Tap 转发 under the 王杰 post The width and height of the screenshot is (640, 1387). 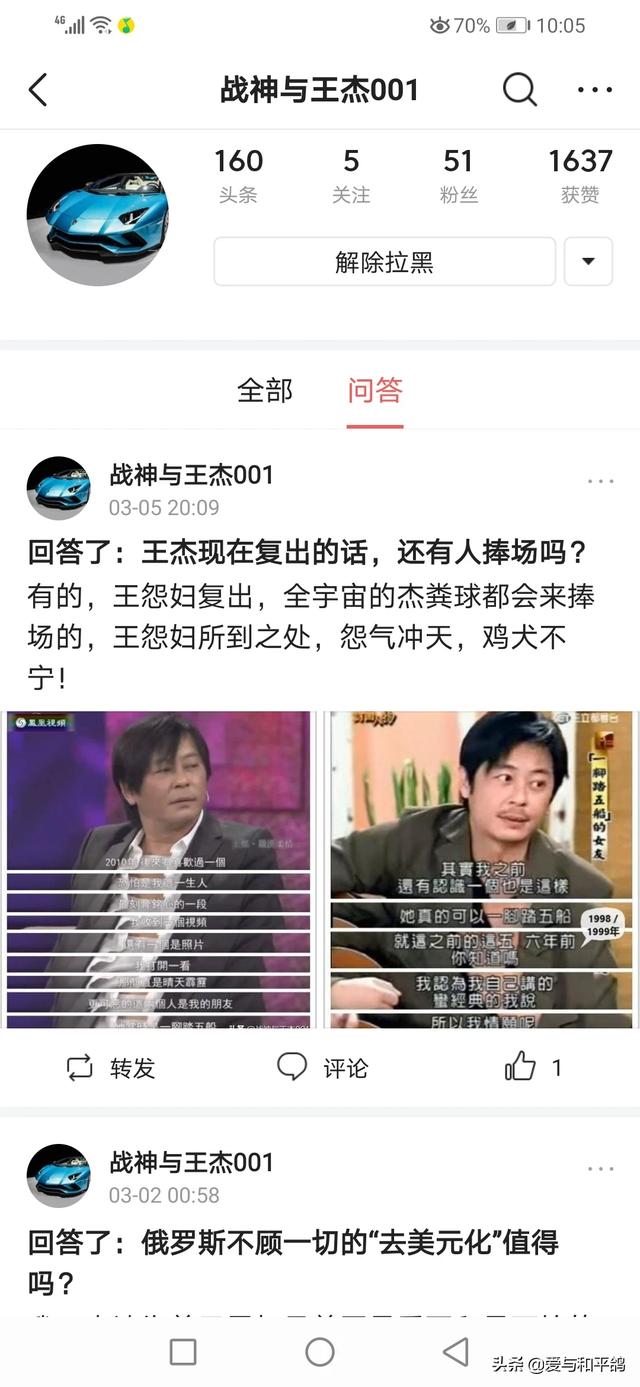pyautogui.click(x=111, y=1068)
